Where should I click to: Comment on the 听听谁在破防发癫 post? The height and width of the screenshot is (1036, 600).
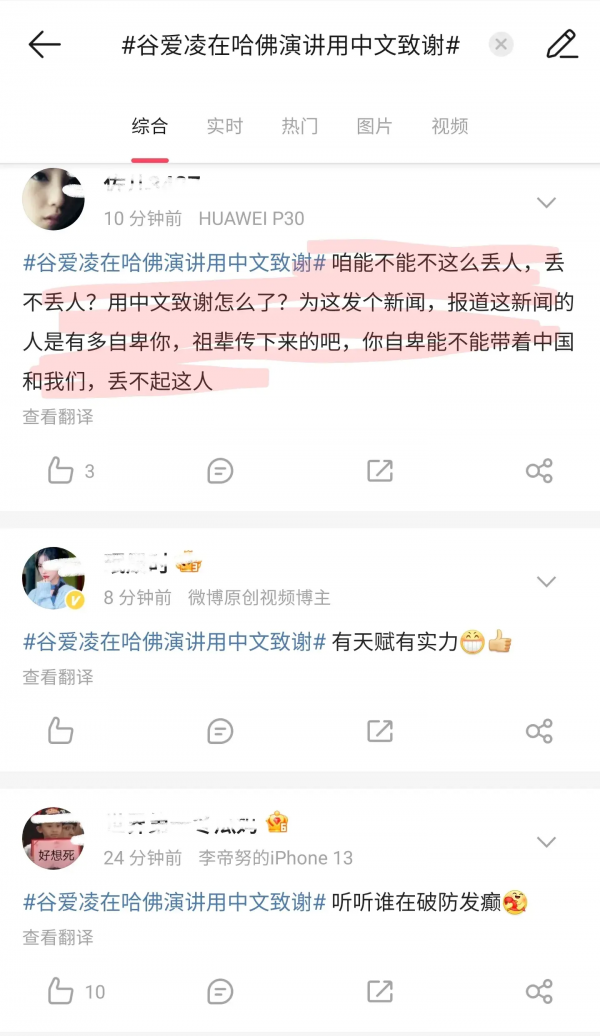[x=220, y=991]
